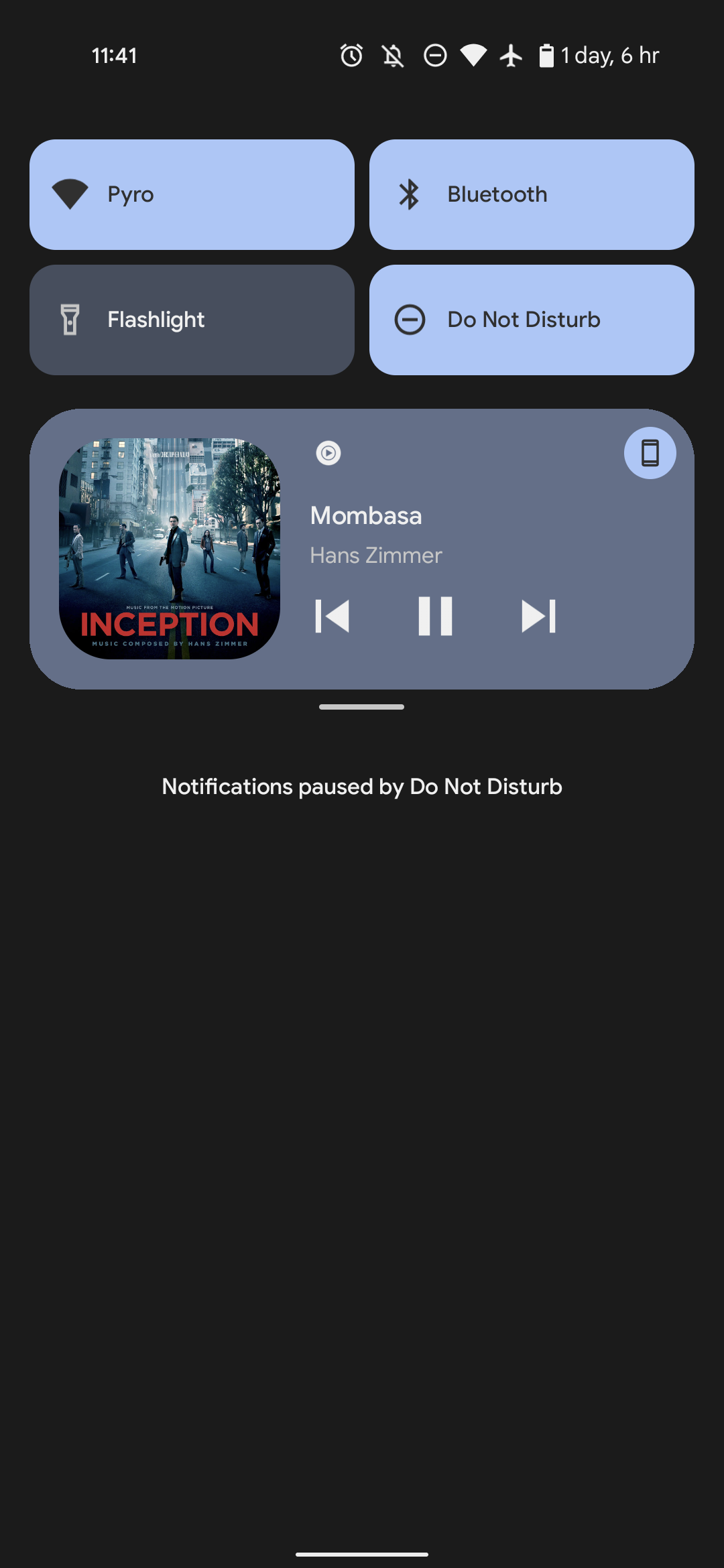724x1568 pixels.
Task: Turn off Bluetooth tile
Action: coord(532,194)
